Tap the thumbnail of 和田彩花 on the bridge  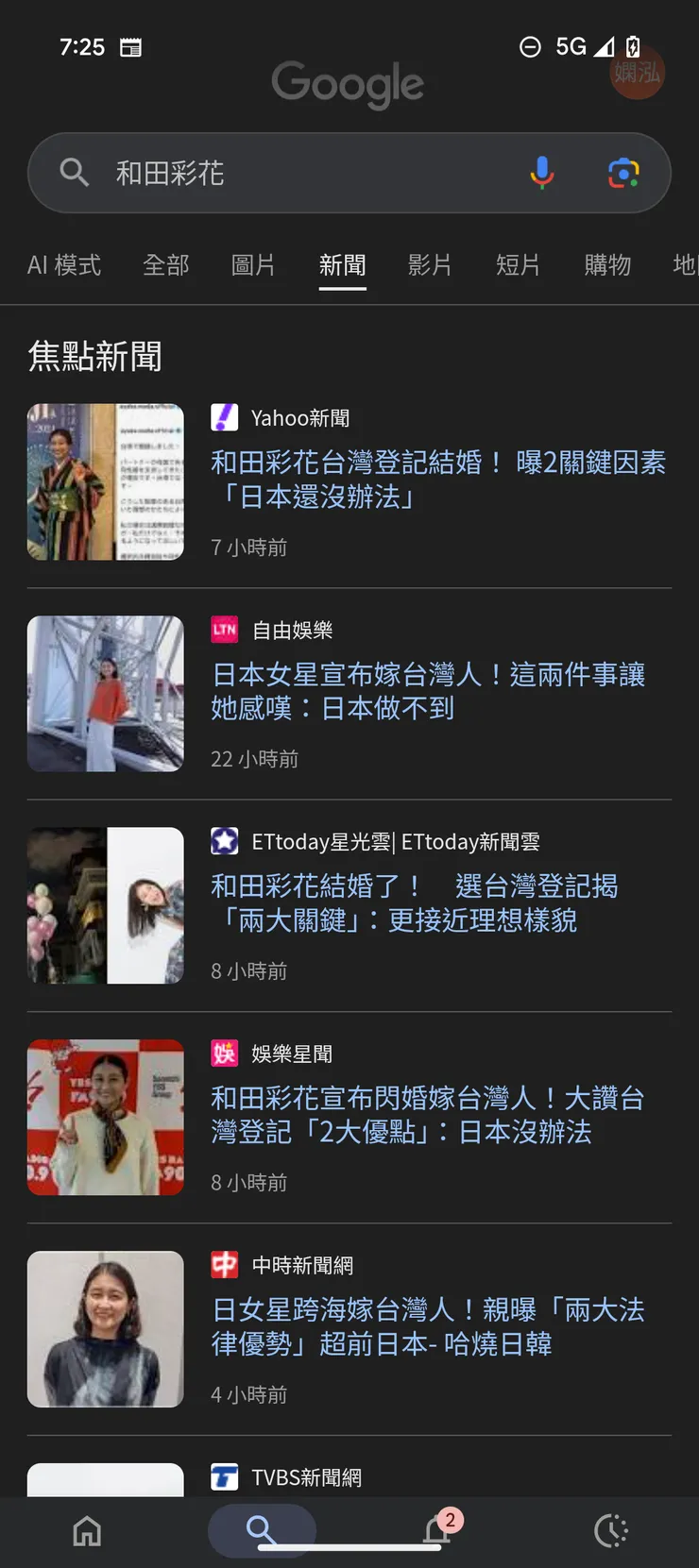[x=105, y=694]
